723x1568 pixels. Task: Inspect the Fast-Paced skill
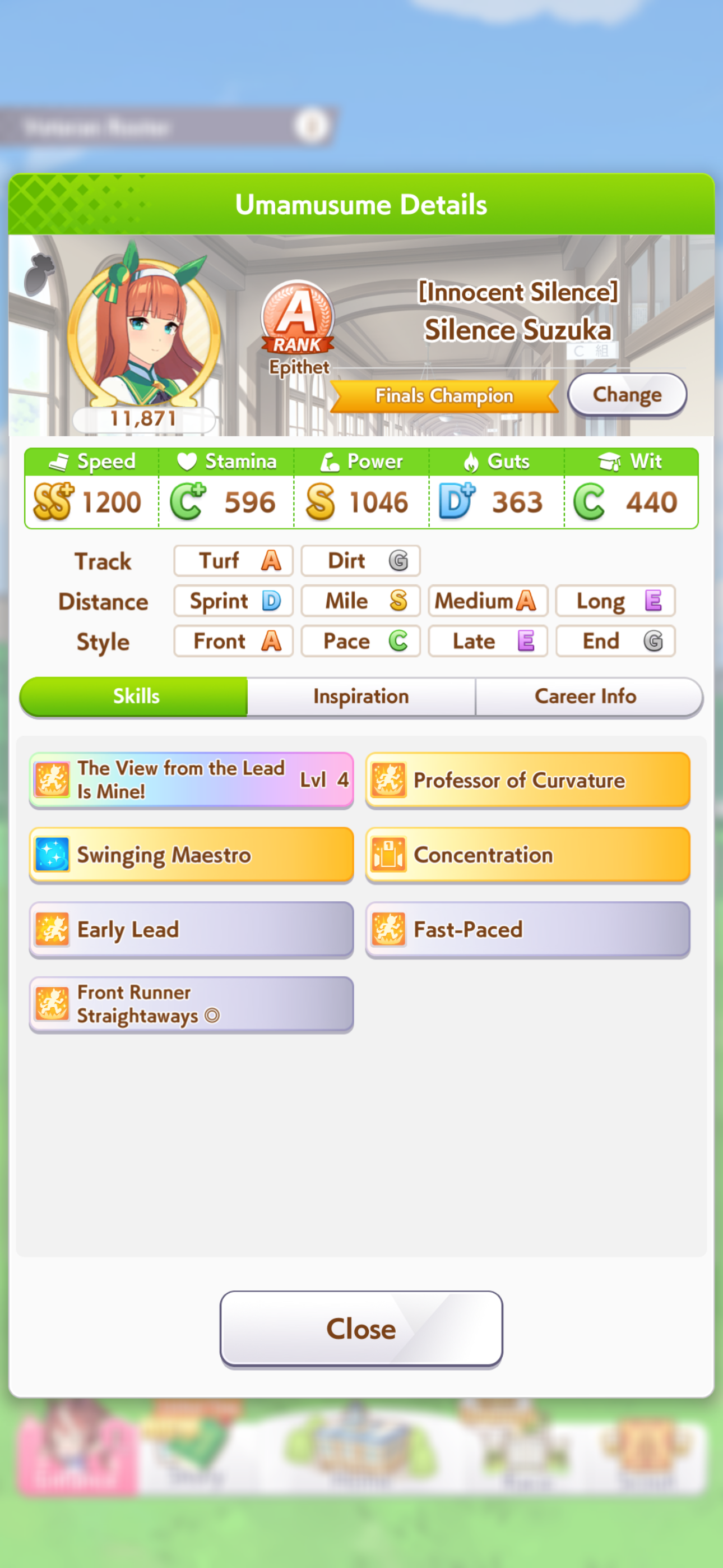pyautogui.click(x=527, y=929)
